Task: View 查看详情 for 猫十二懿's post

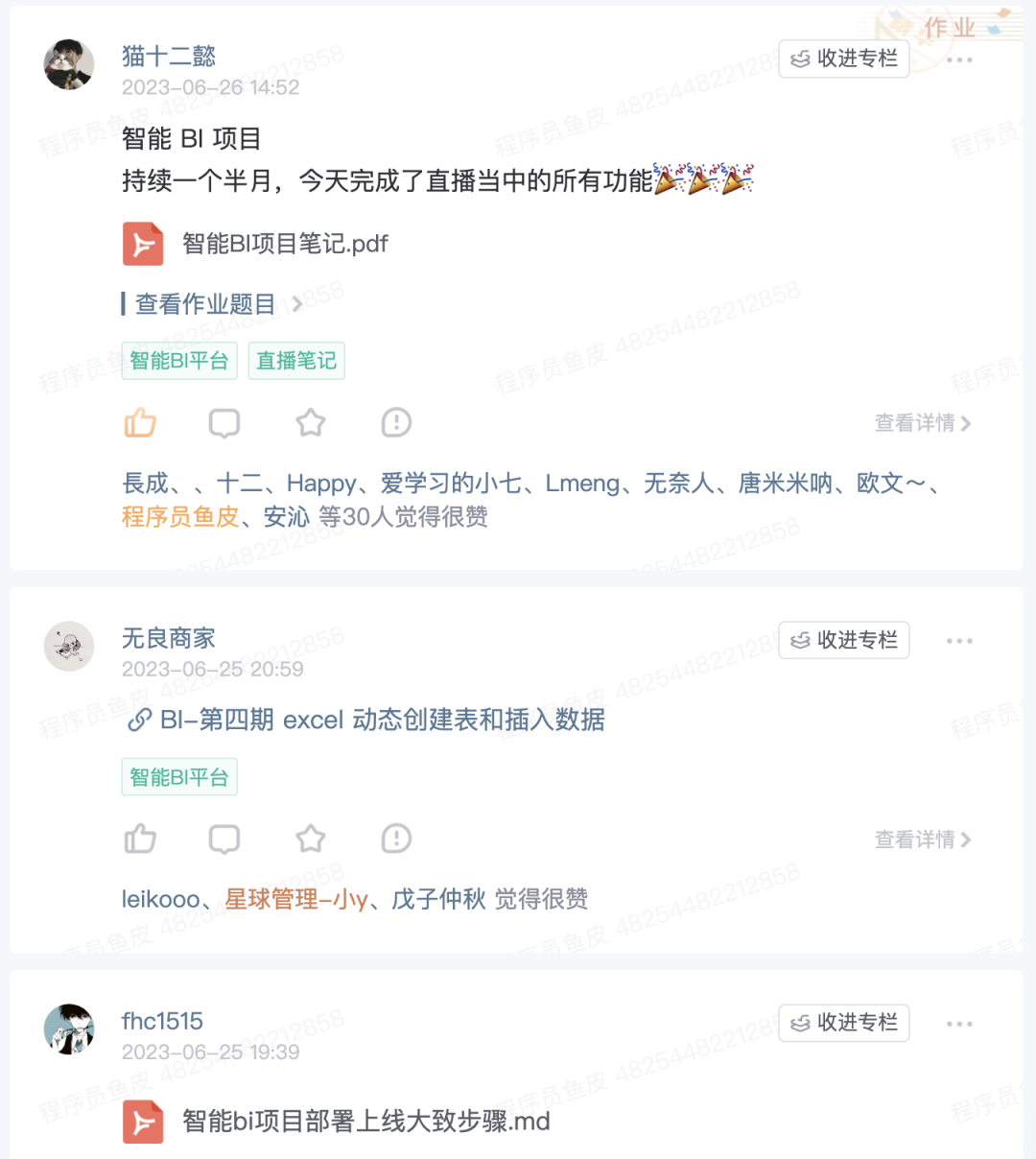Action: pyautogui.click(x=922, y=423)
